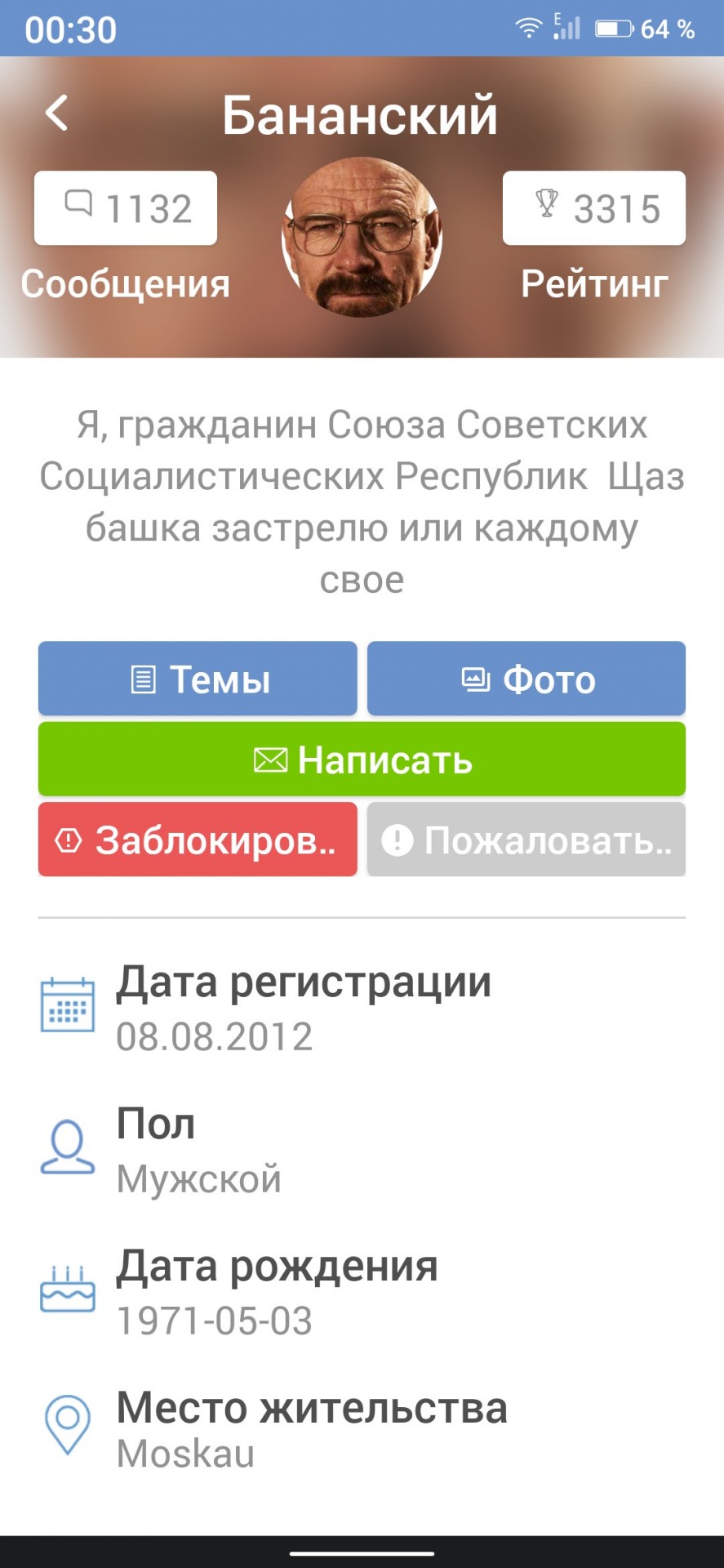Open the 1132 Сообщения counter button

click(126, 208)
